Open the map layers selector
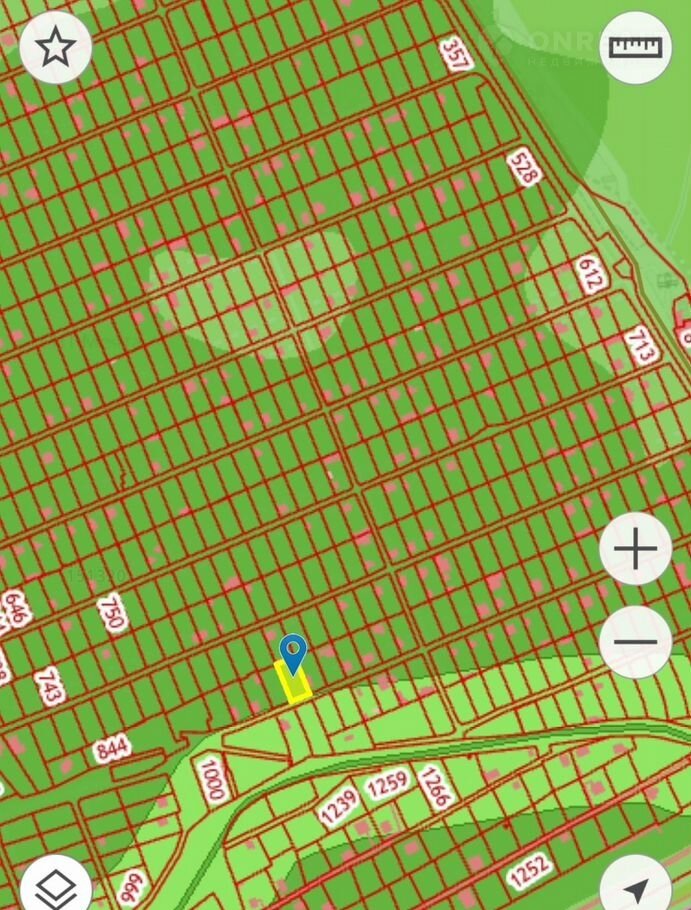 [56, 886]
